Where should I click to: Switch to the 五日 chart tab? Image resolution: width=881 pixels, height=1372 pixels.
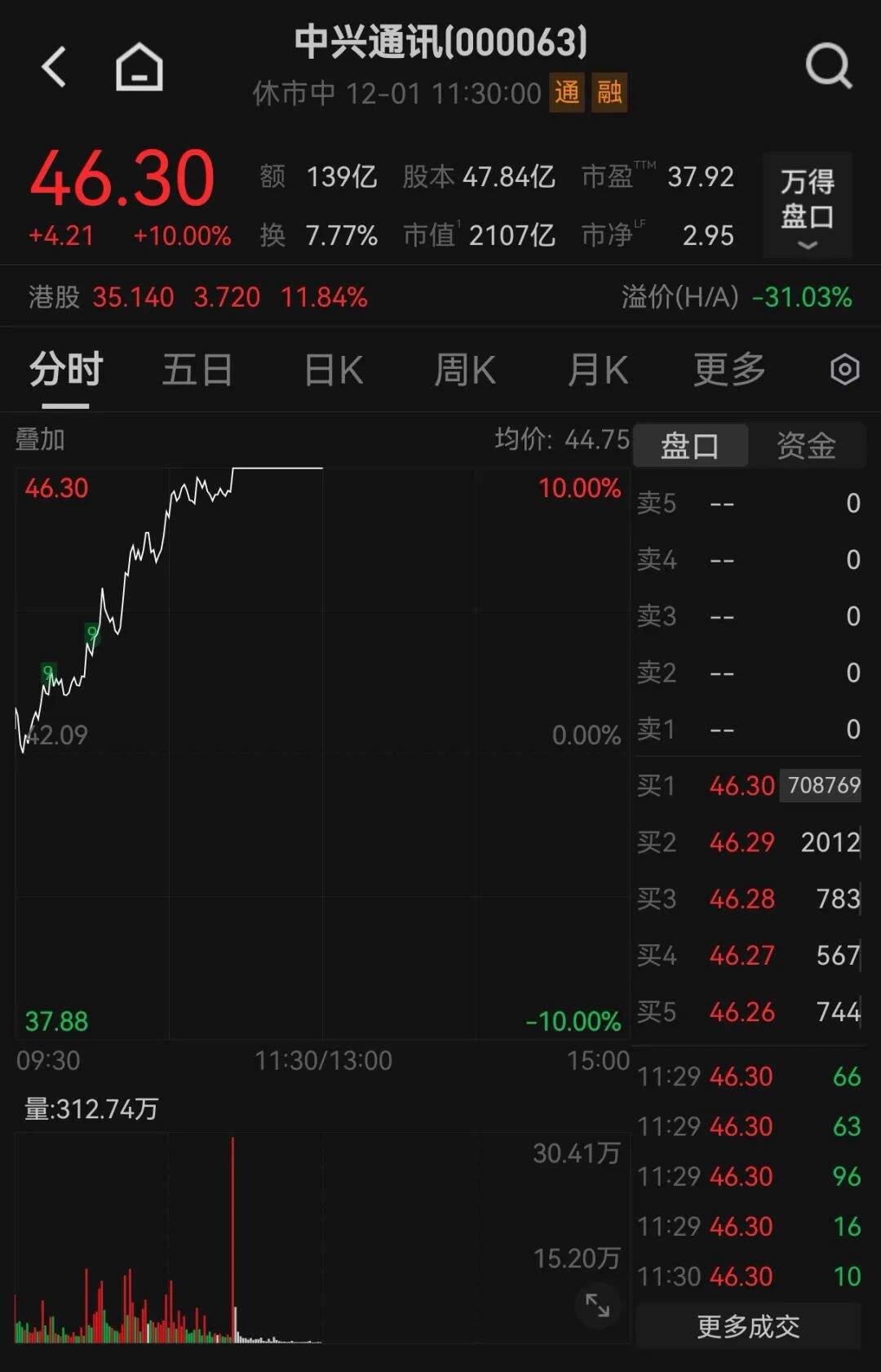pos(197,370)
